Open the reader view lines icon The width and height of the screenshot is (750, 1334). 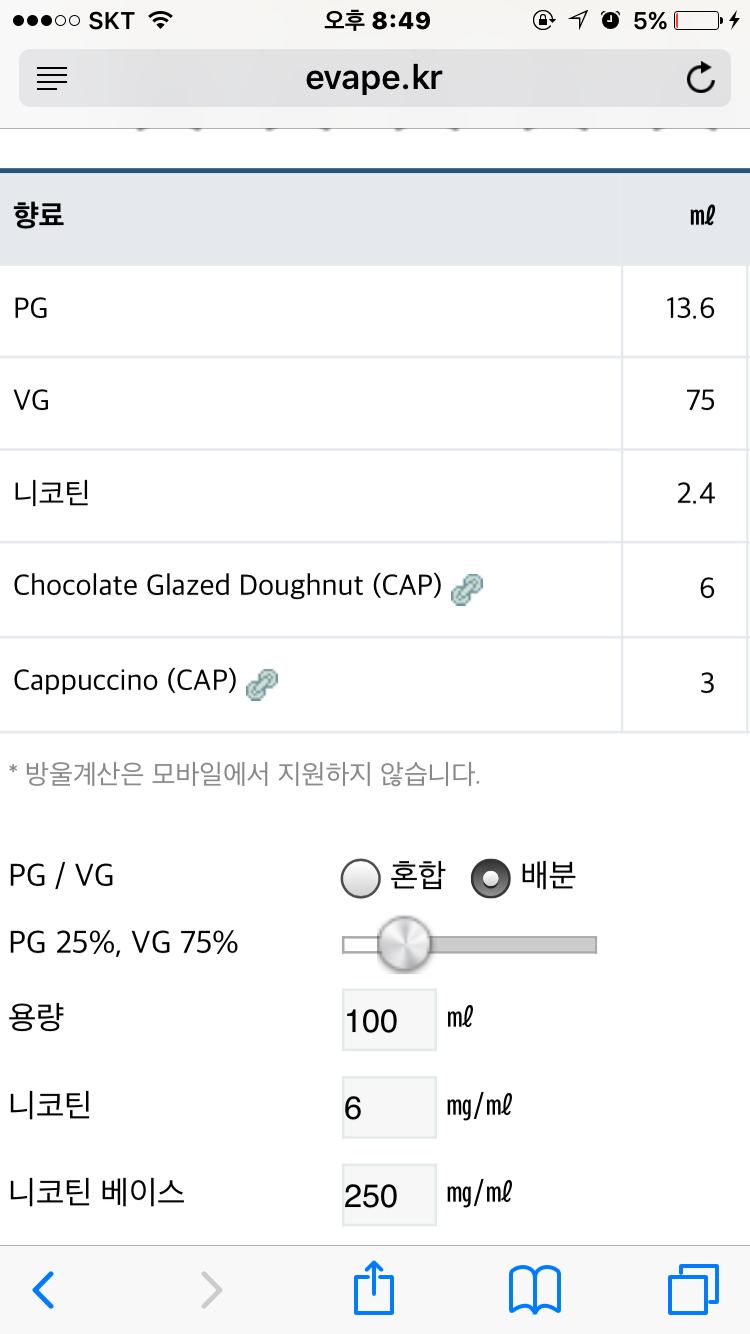pos(52,78)
